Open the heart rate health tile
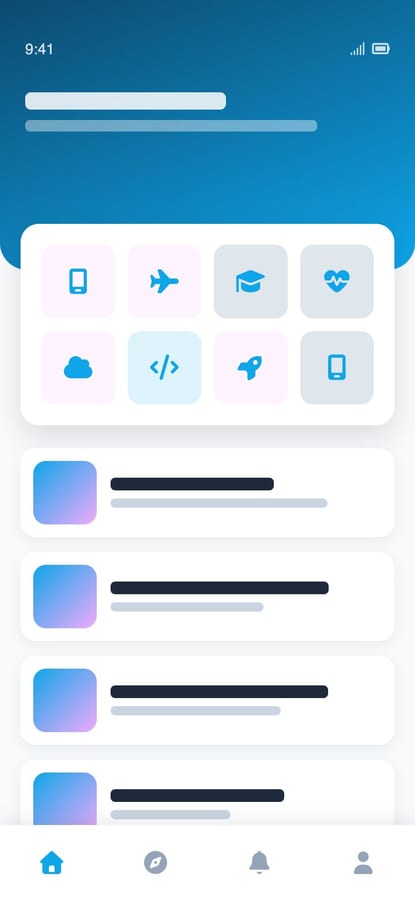 click(337, 281)
